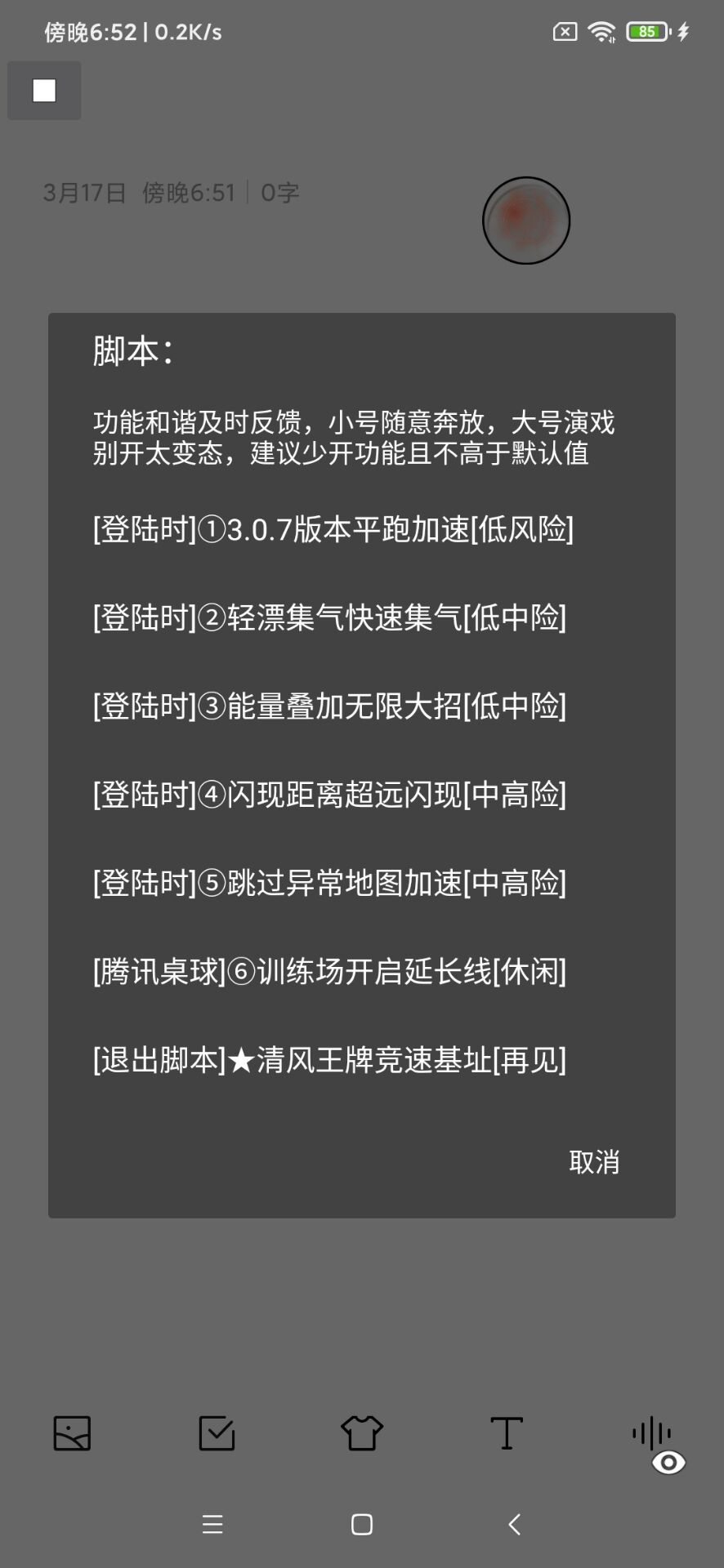The height and width of the screenshot is (1568, 724).
Task: Select ①3.0.7版本平跑加速 option
Action: tap(333, 530)
